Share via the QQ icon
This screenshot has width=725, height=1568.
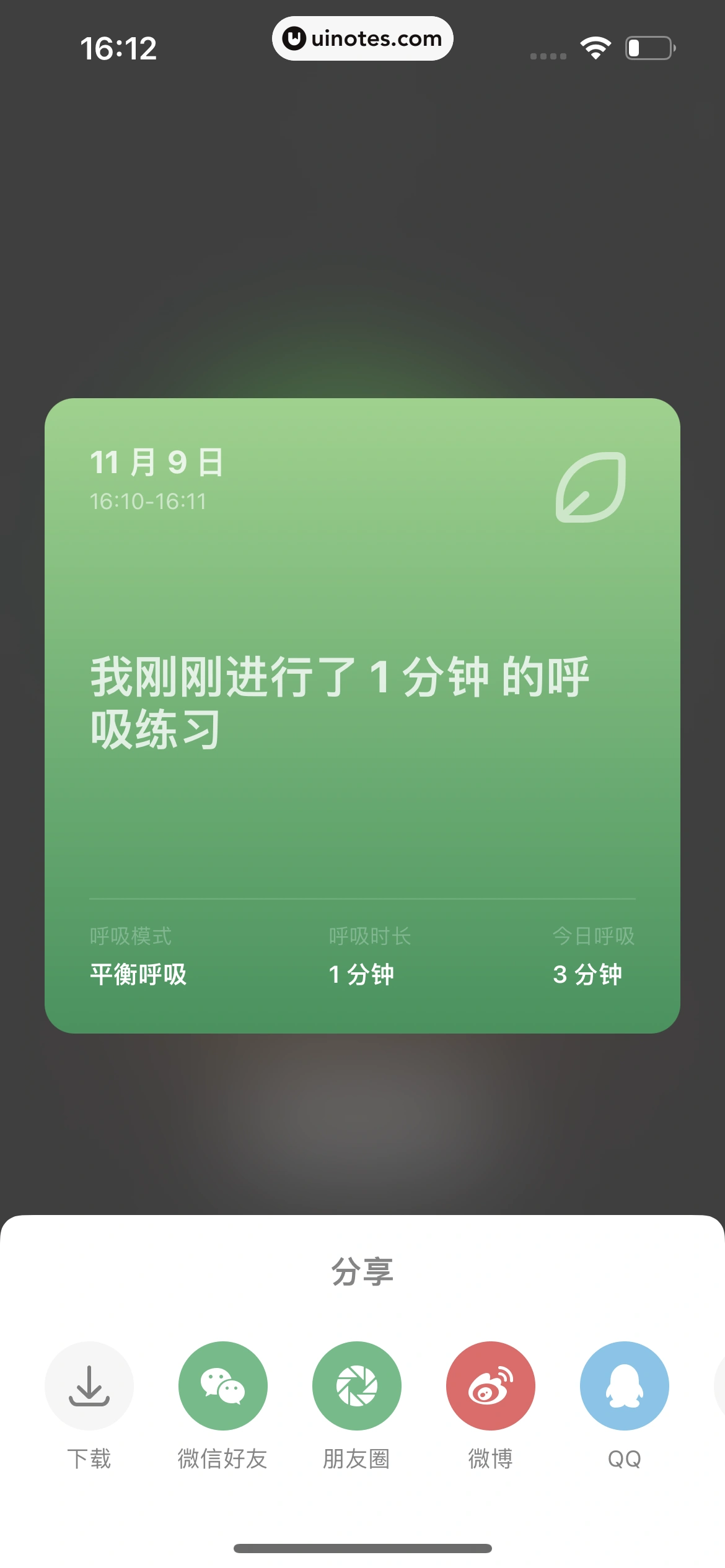623,1385
